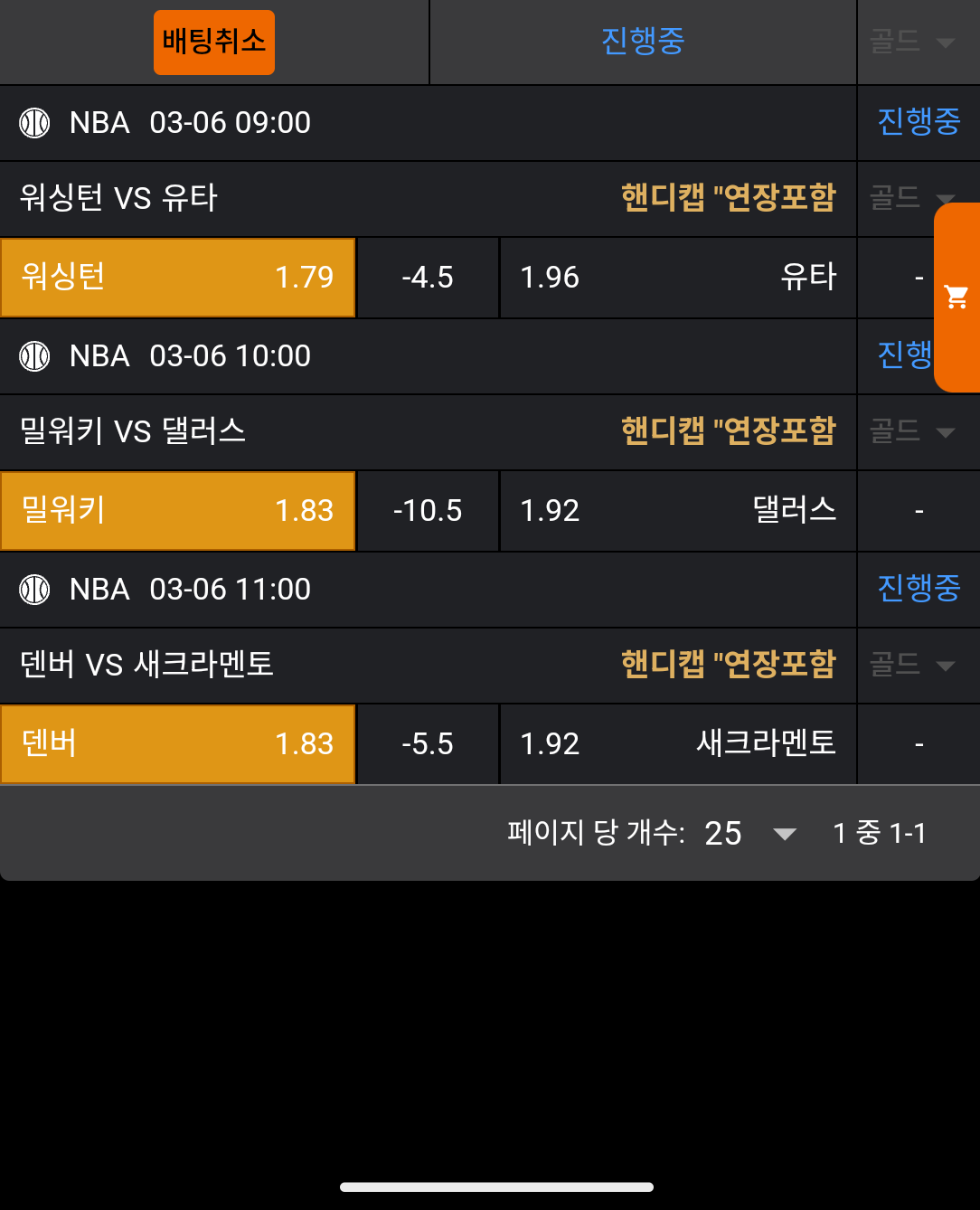Open the 골드 dropdown in the top header
This screenshot has height=1210, width=980.
913,43
